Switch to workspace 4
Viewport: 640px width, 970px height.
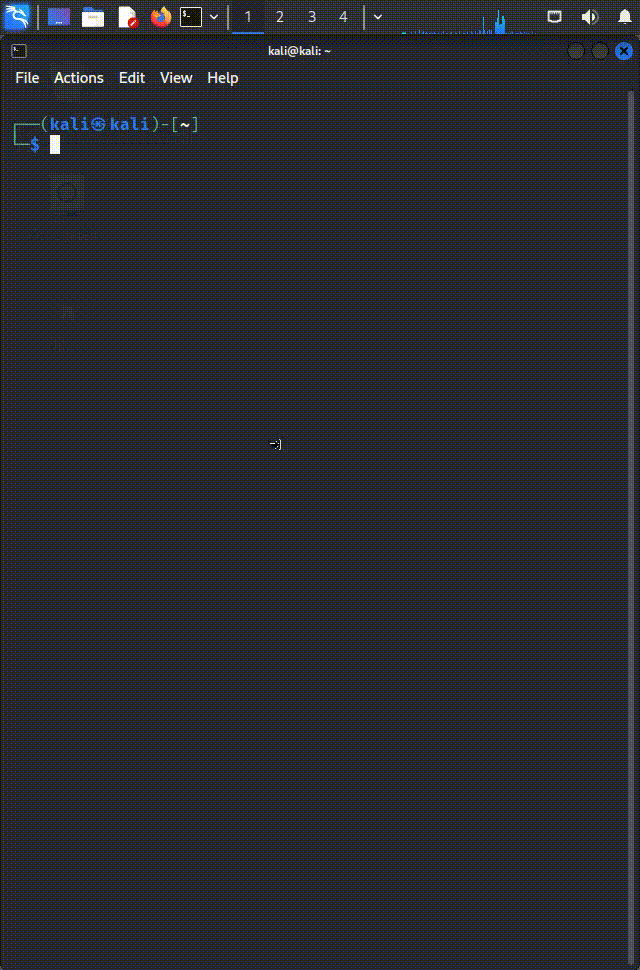click(x=344, y=17)
